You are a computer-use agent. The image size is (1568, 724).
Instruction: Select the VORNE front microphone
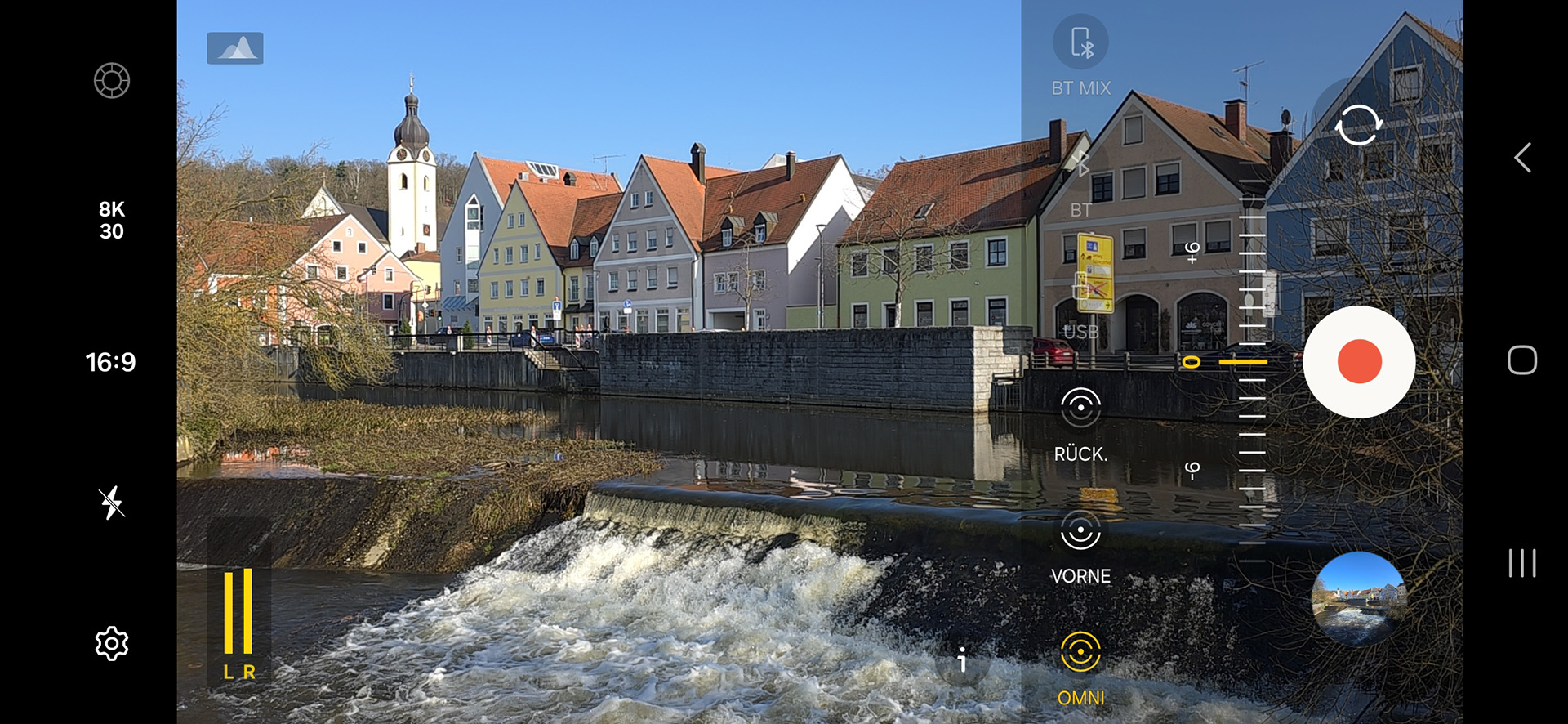(1080, 543)
